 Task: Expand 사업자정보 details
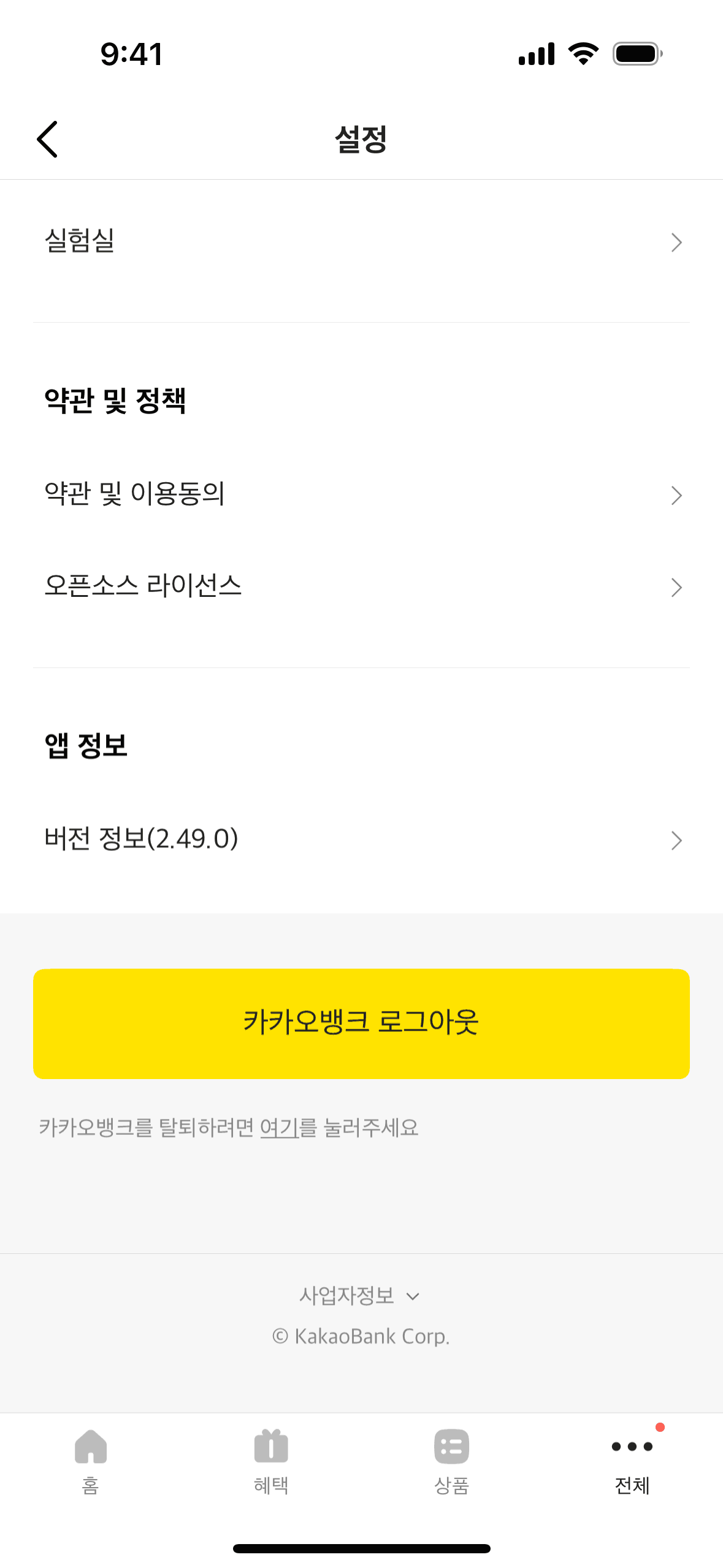coord(360,1296)
